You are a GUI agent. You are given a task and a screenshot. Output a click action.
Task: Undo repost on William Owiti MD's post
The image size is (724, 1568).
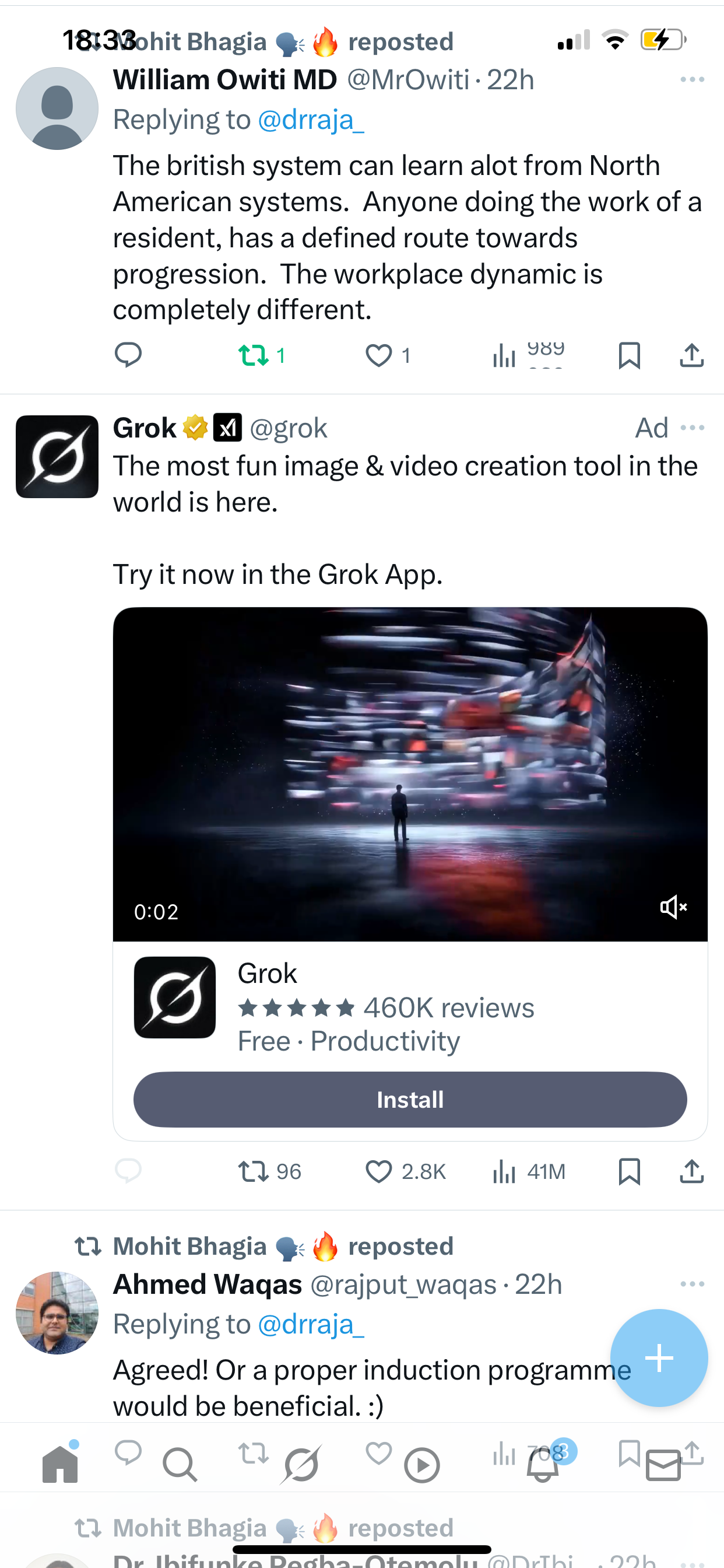tap(254, 355)
